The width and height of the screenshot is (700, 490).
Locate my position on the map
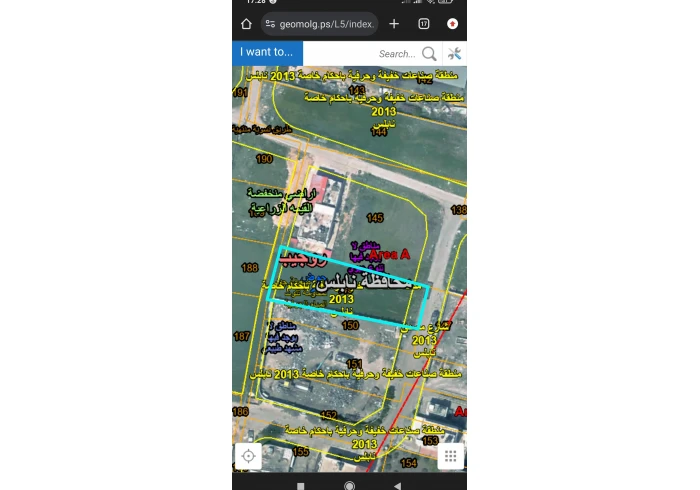pos(248,456)
